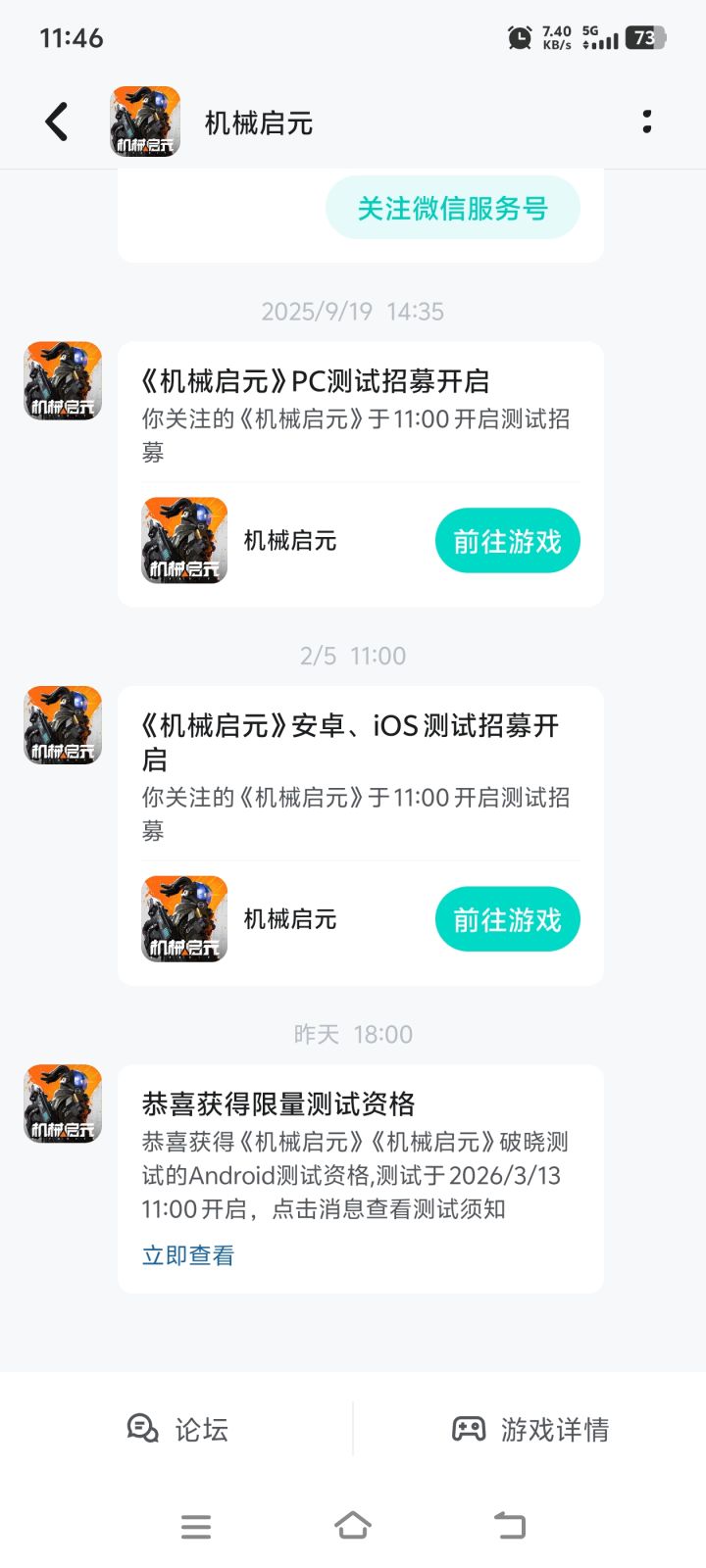The image size is (706, 1568).
Task: Open 游戏详情 via the gamepad icon
Action: 471,1429
